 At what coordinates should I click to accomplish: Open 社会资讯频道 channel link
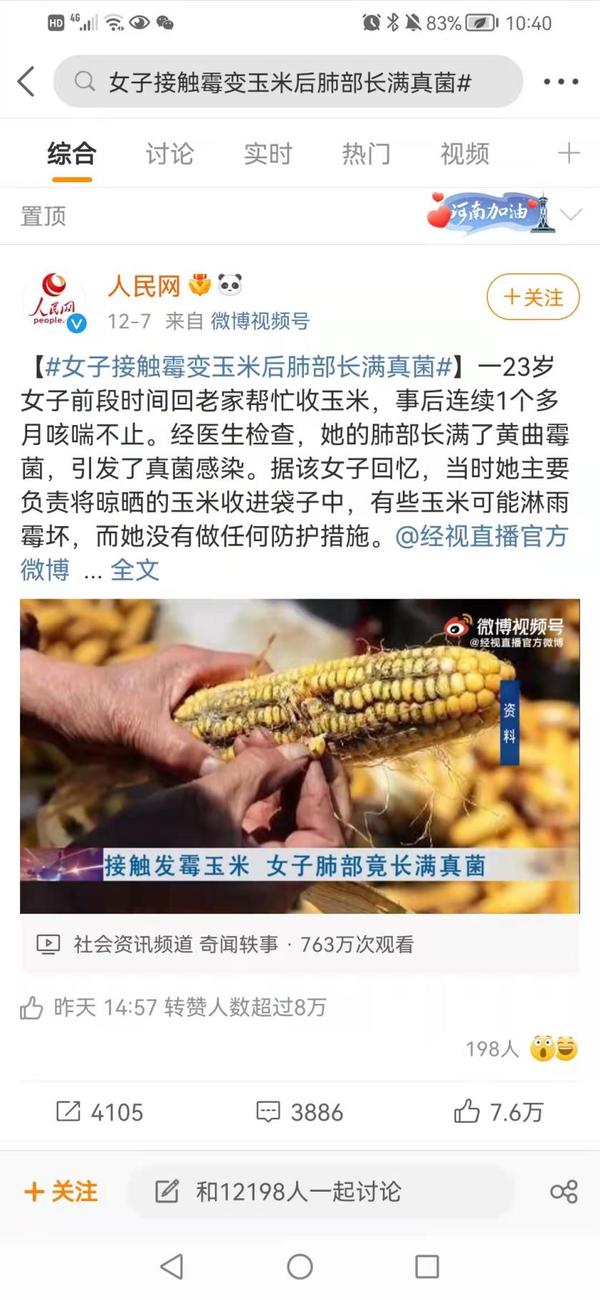126,944
